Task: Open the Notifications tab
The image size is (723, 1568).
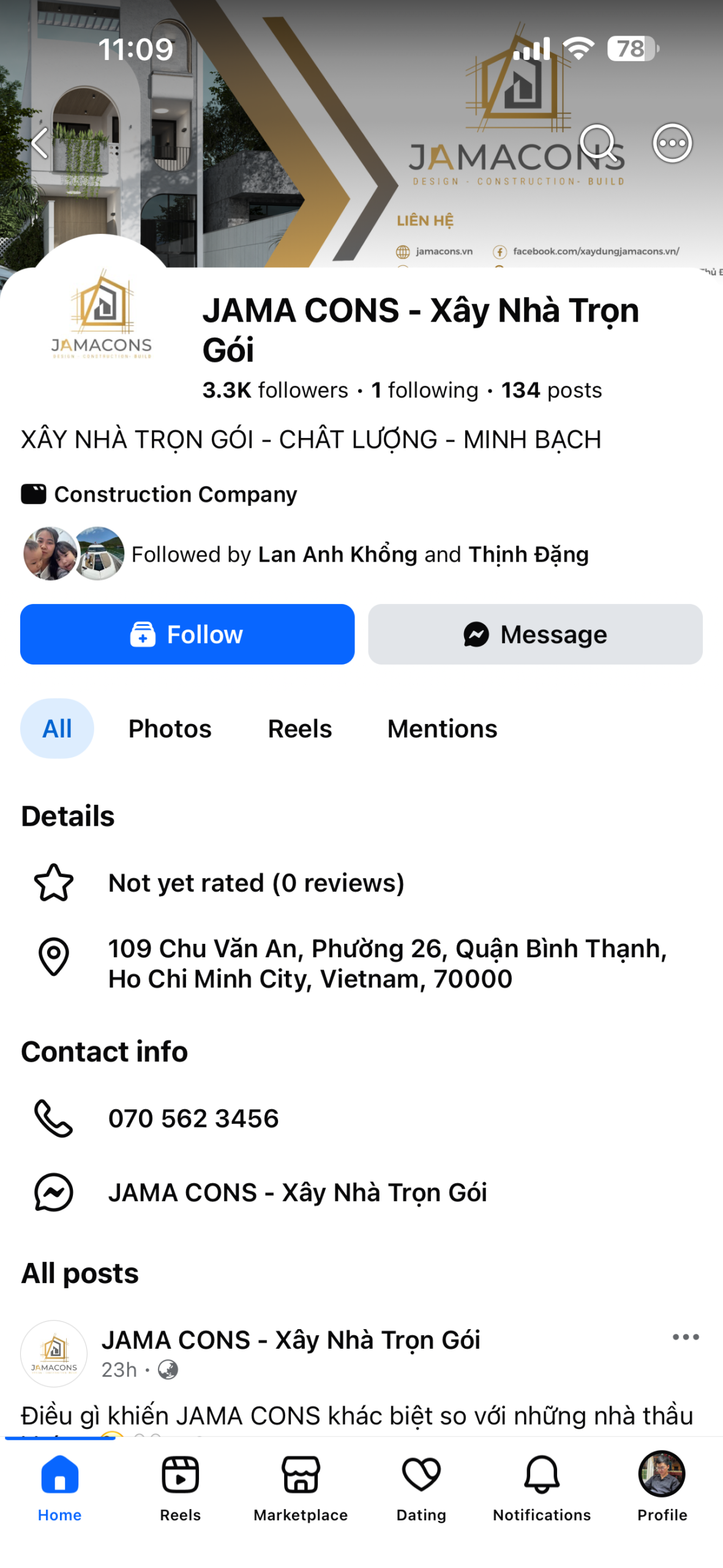Action: coord(542,1487)
